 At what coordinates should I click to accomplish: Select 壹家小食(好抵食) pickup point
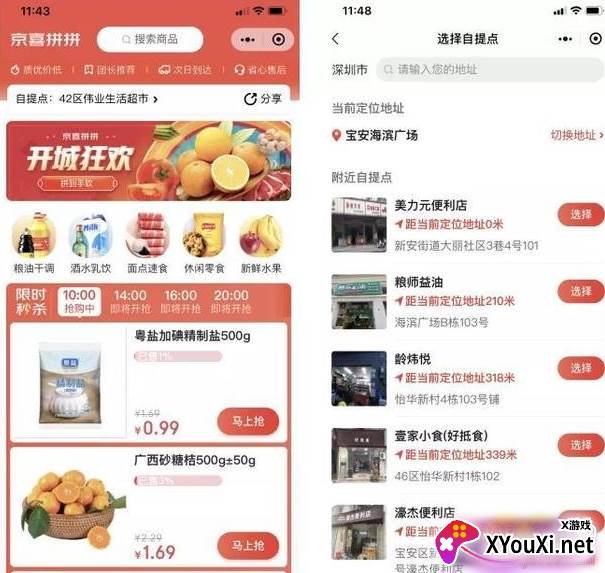pyautogui.click(x=580, y=445)
